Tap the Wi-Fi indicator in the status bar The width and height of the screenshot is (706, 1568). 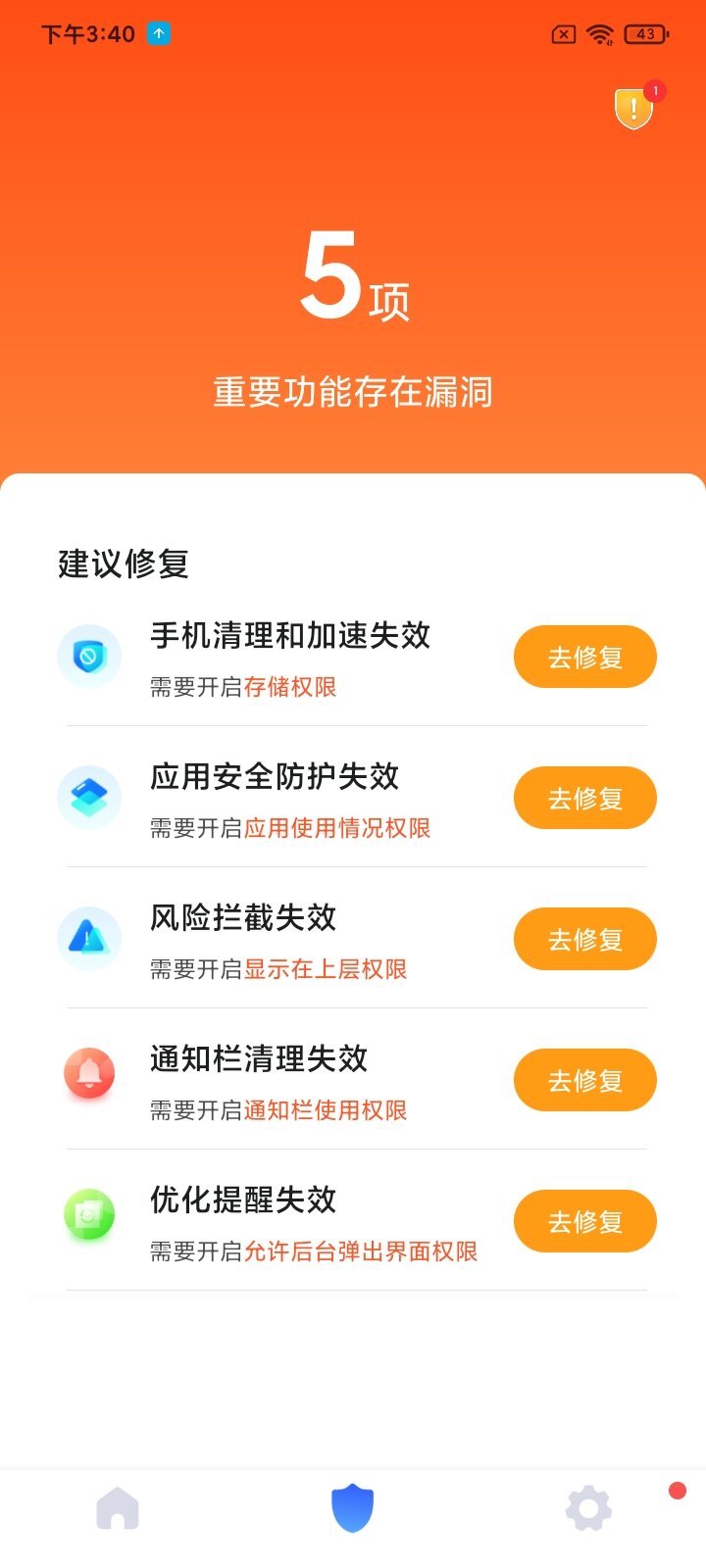coord(598,32)
